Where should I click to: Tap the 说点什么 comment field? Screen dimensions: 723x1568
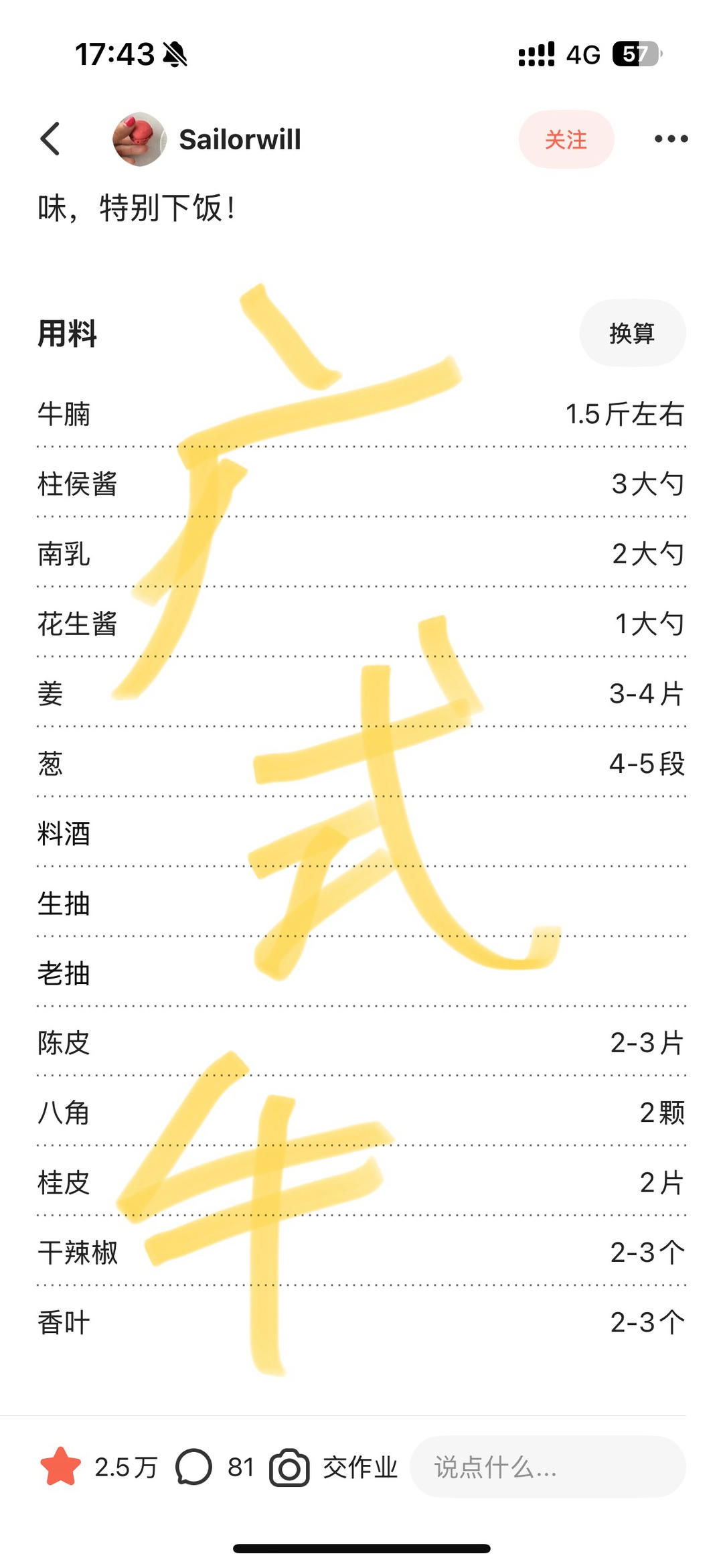click(x=548, y=1467)
